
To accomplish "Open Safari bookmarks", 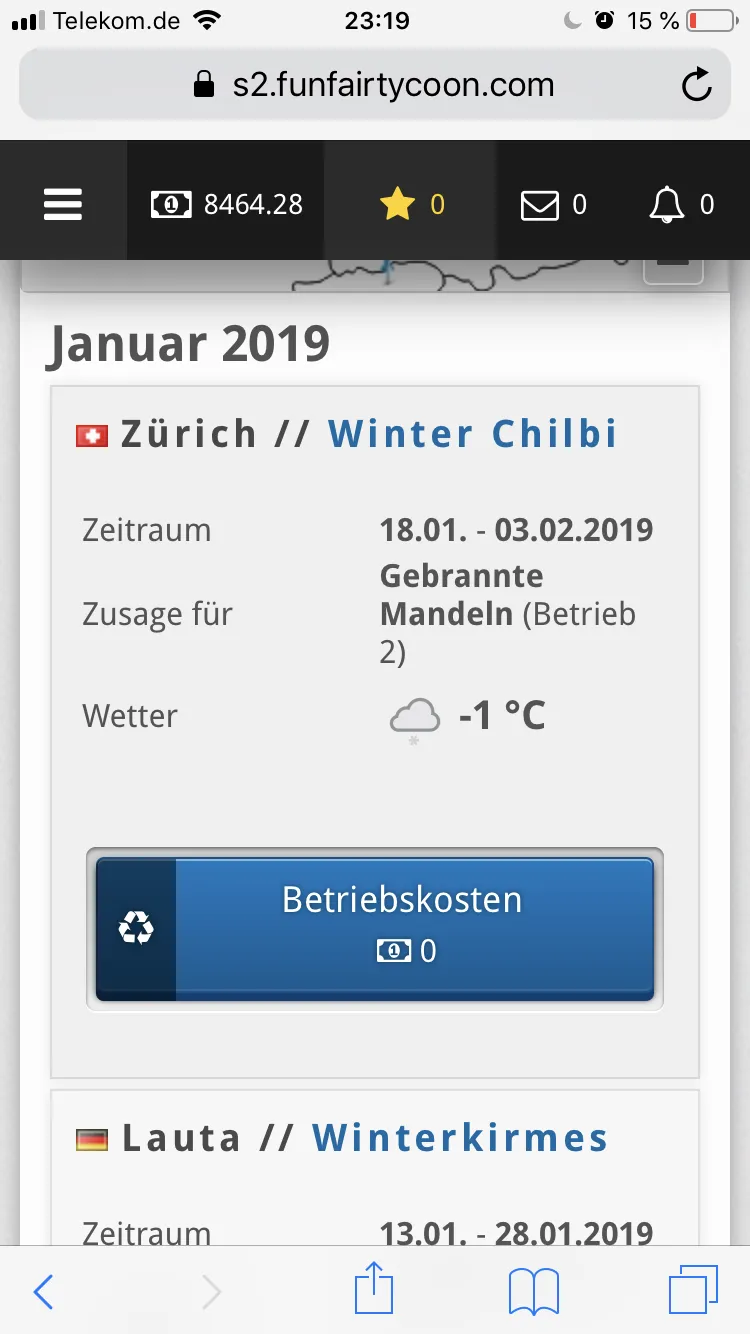I will pos(533,1292).
